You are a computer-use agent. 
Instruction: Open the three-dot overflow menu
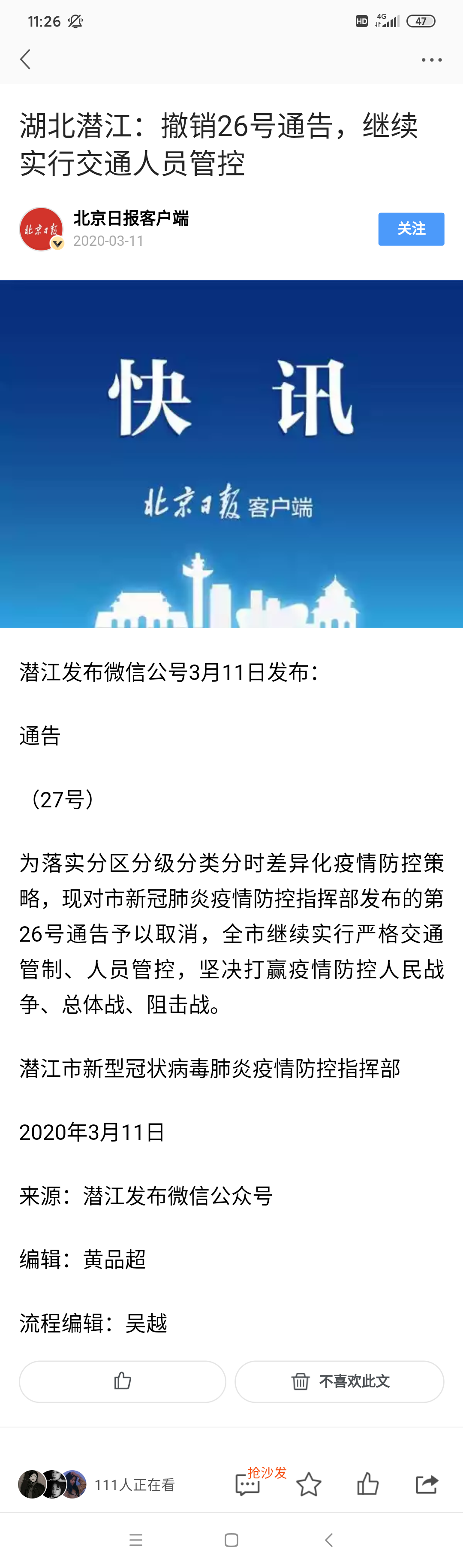(x=431, y=60)
